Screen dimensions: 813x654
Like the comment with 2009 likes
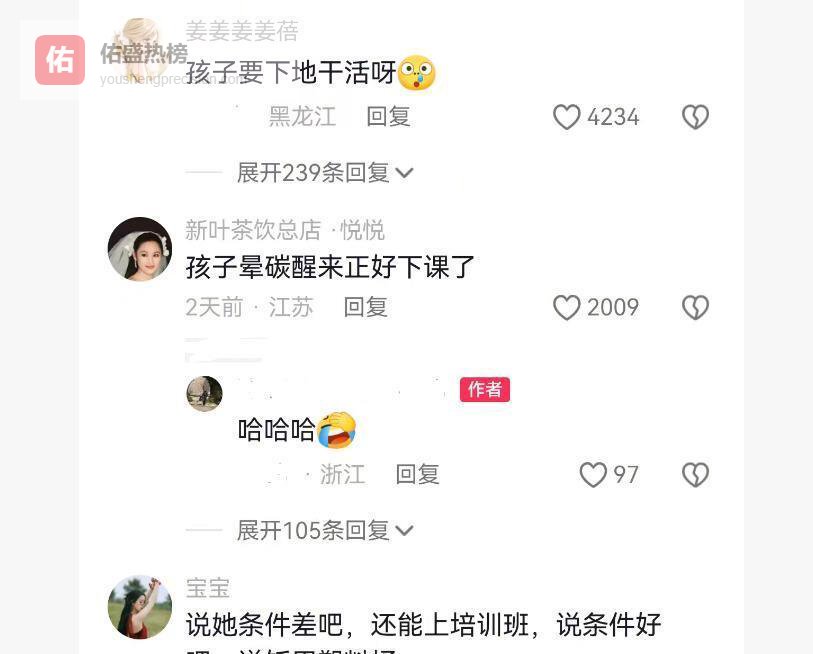click(x=567, y=307)
